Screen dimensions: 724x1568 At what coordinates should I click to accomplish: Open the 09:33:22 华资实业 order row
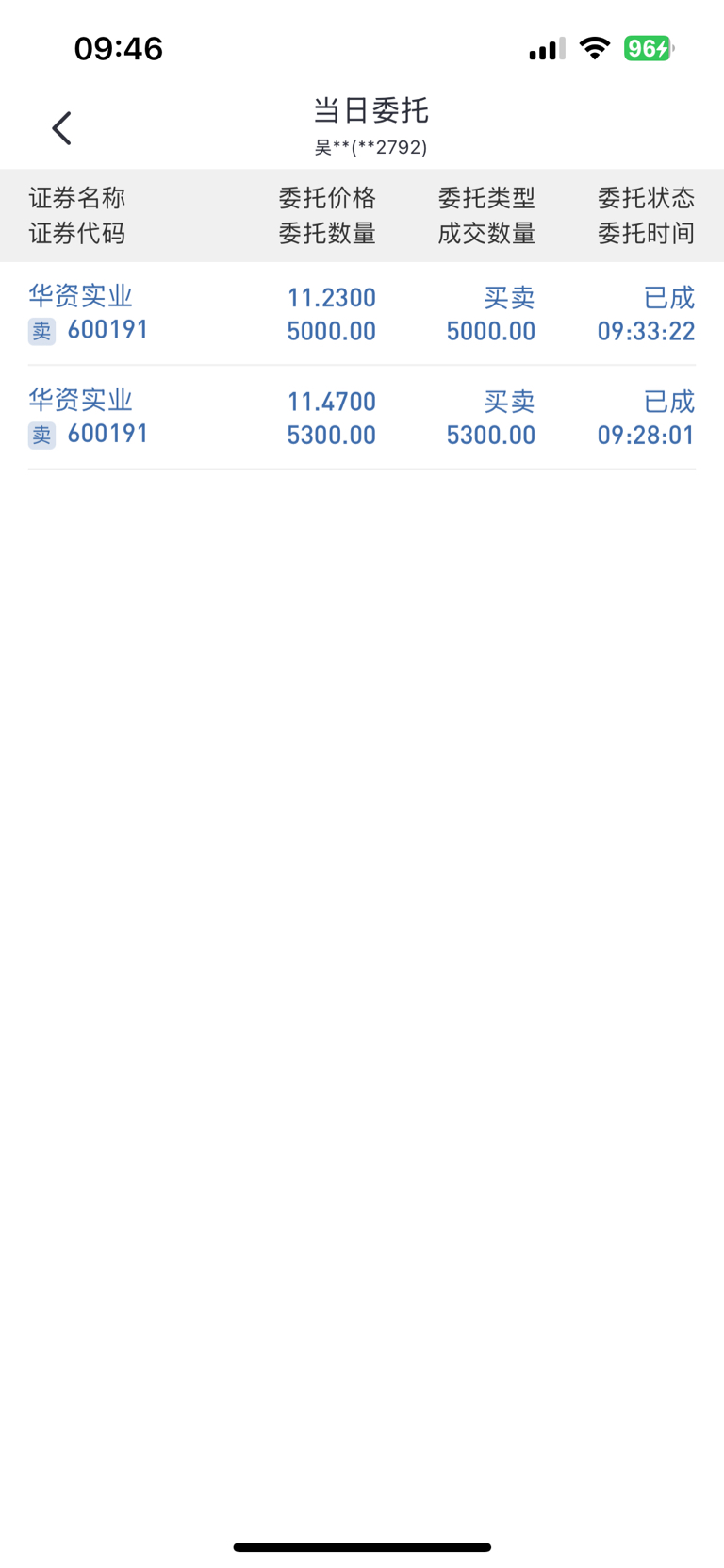click(x=362, y=314)
